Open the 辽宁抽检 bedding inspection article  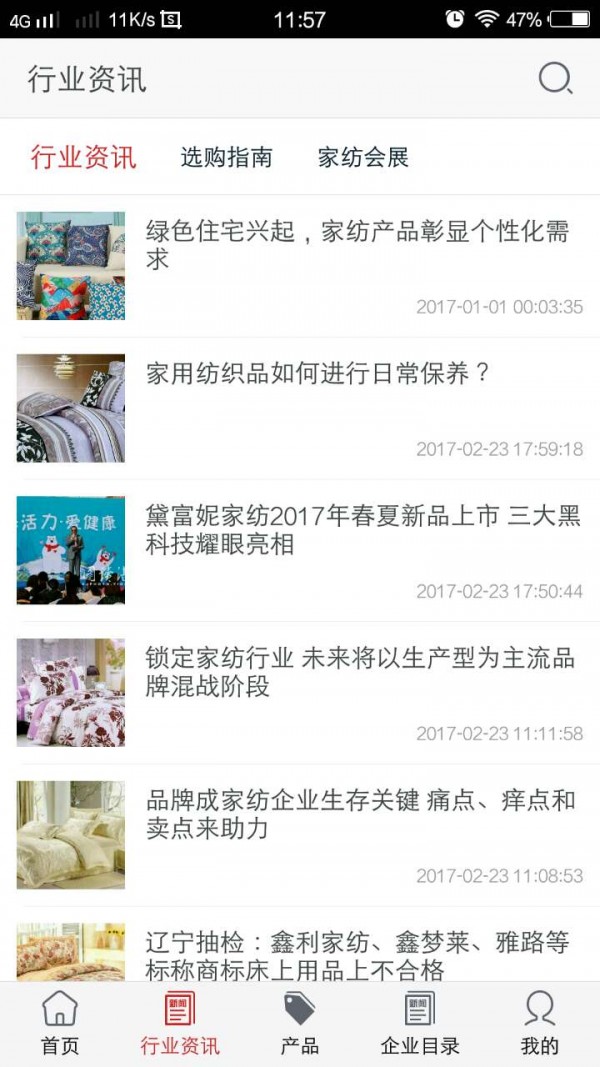tap(358, 954)
